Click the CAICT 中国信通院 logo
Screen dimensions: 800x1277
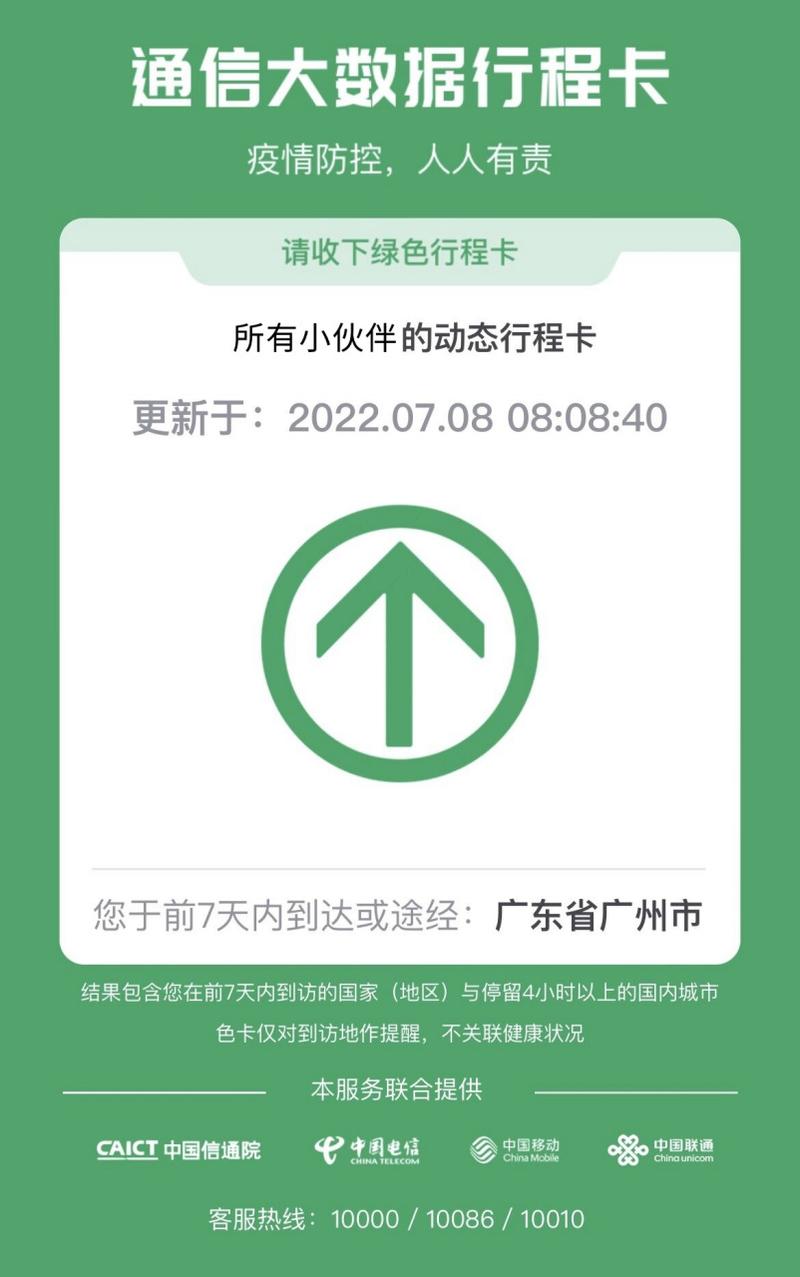[x=180, y=1148]
